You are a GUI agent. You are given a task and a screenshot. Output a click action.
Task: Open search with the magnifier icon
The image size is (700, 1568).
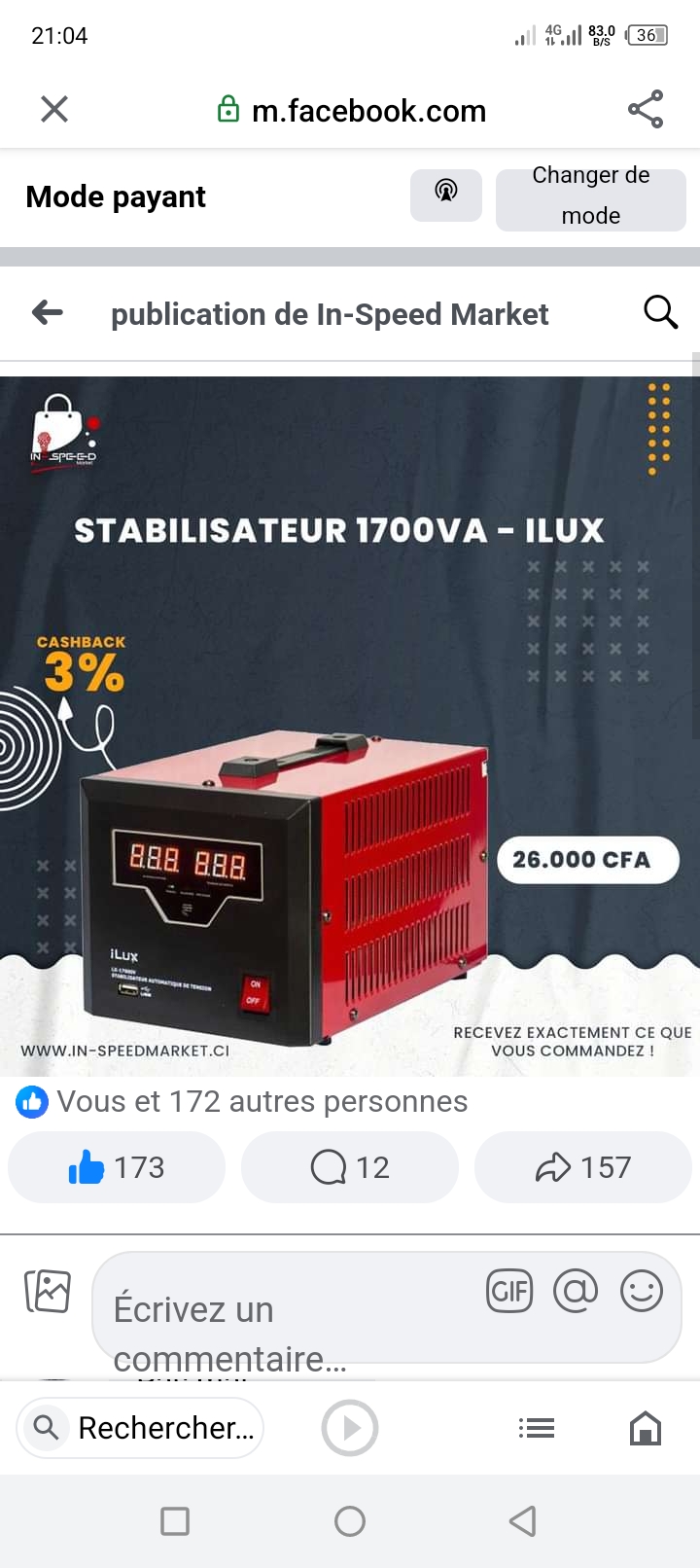coord(661,312)
